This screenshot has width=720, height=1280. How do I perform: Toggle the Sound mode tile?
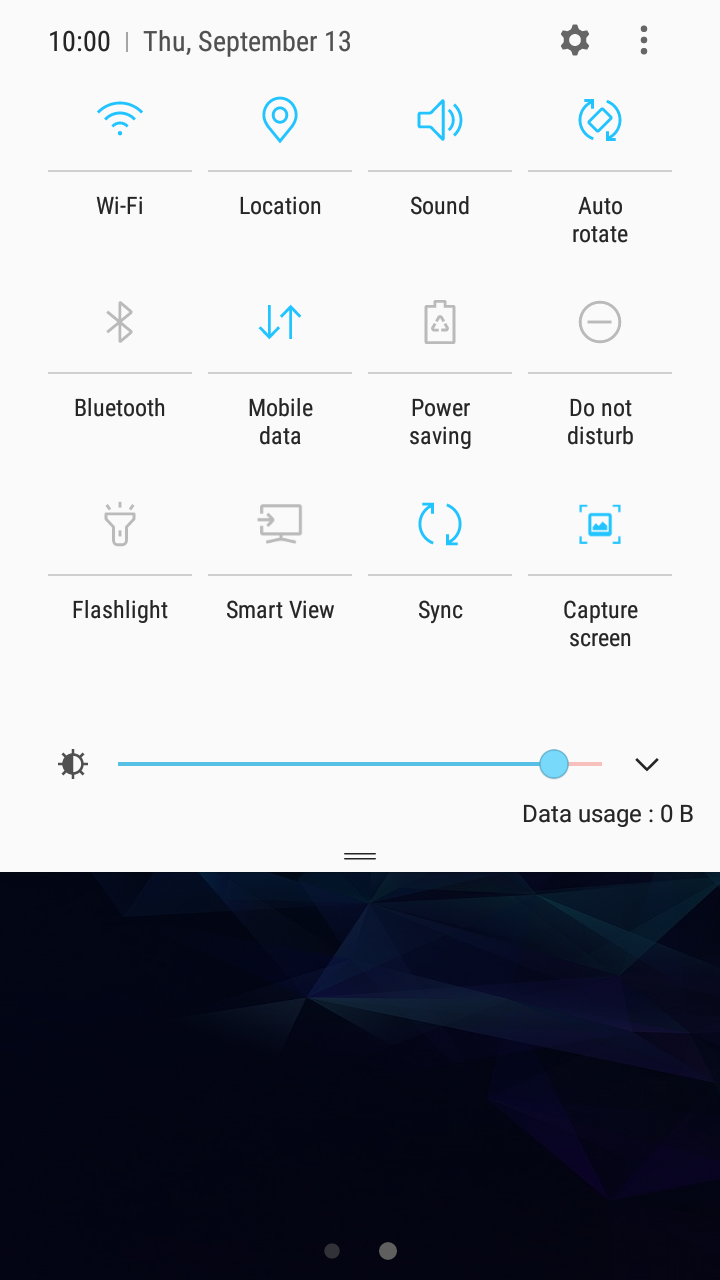click(x=440, y=120)
